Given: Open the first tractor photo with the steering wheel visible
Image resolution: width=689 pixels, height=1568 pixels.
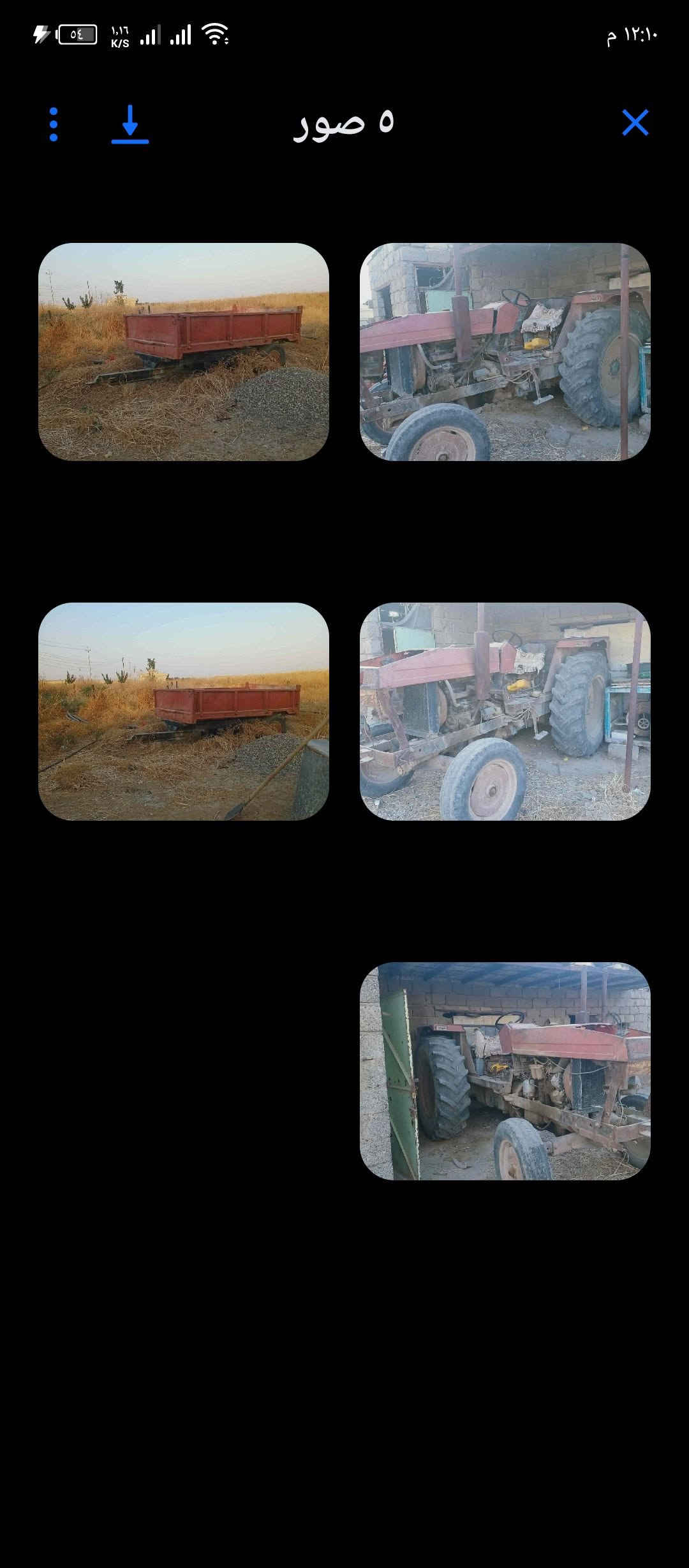Looking at the screenshot, I should tap(505, 352).
